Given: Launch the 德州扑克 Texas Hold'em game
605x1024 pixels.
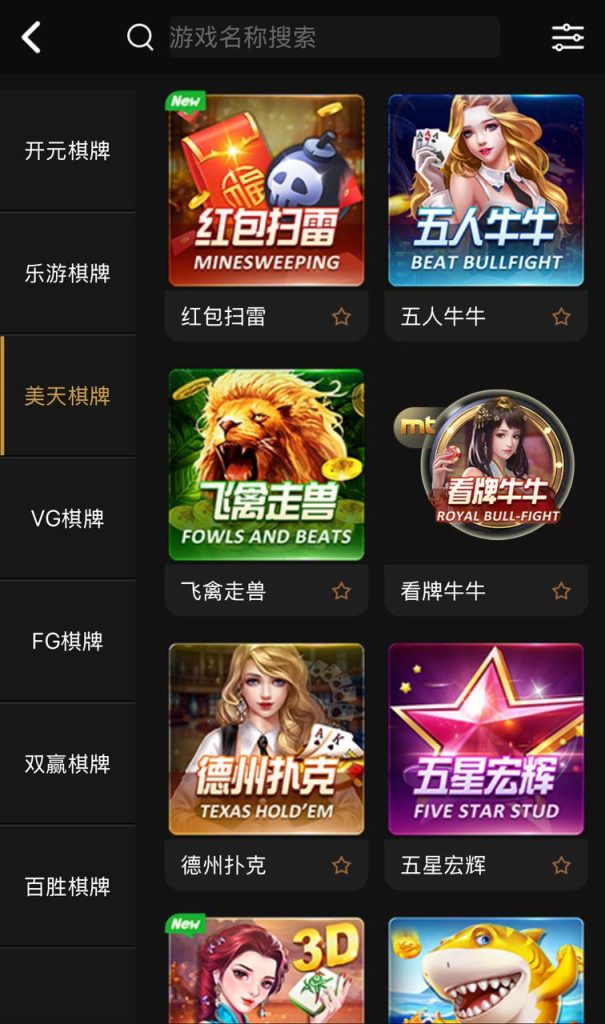Looking at the screenshot, I should click(266, 738).
